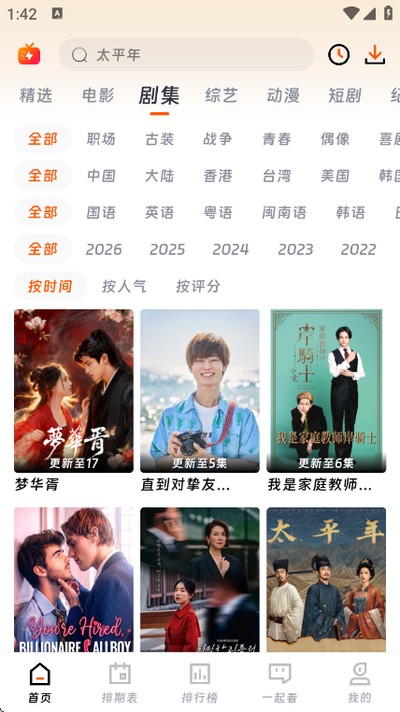400x712 pixels.
Task: Select the 古装 genre filter
Action: pos(159,139)
